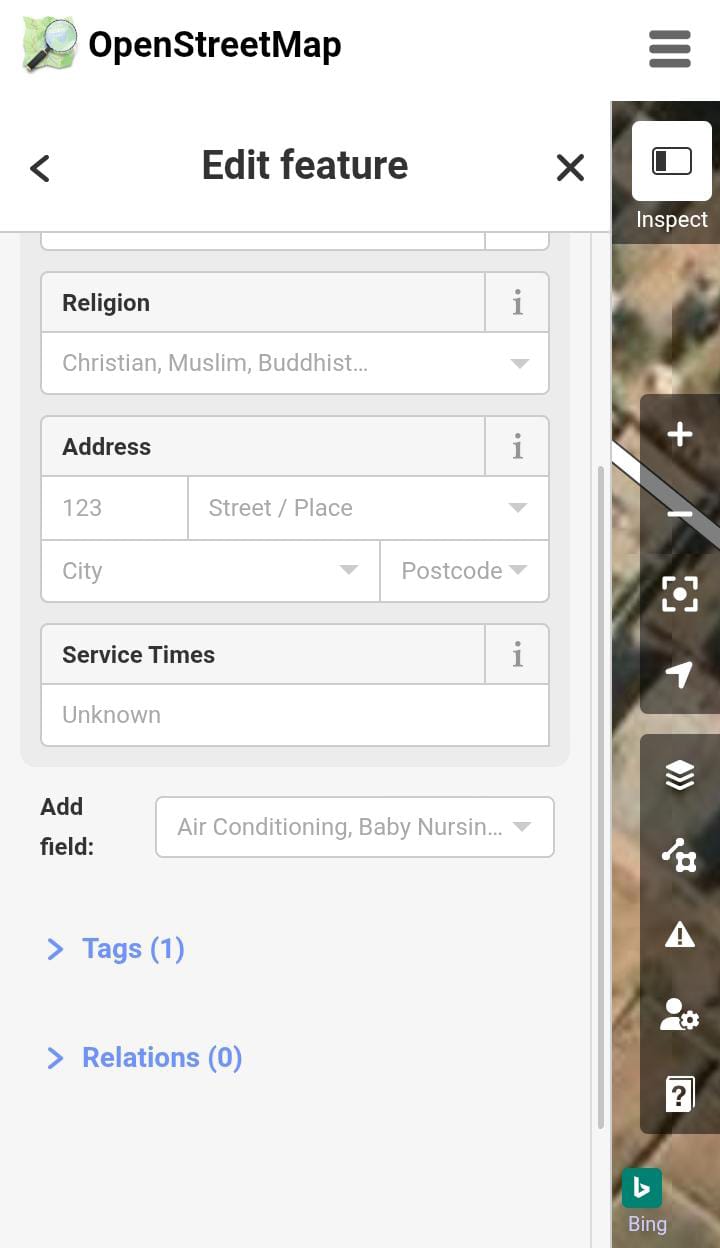Show info for the Address field
Viewport: 720px width, 1248px height.
[x=517, y=447]
